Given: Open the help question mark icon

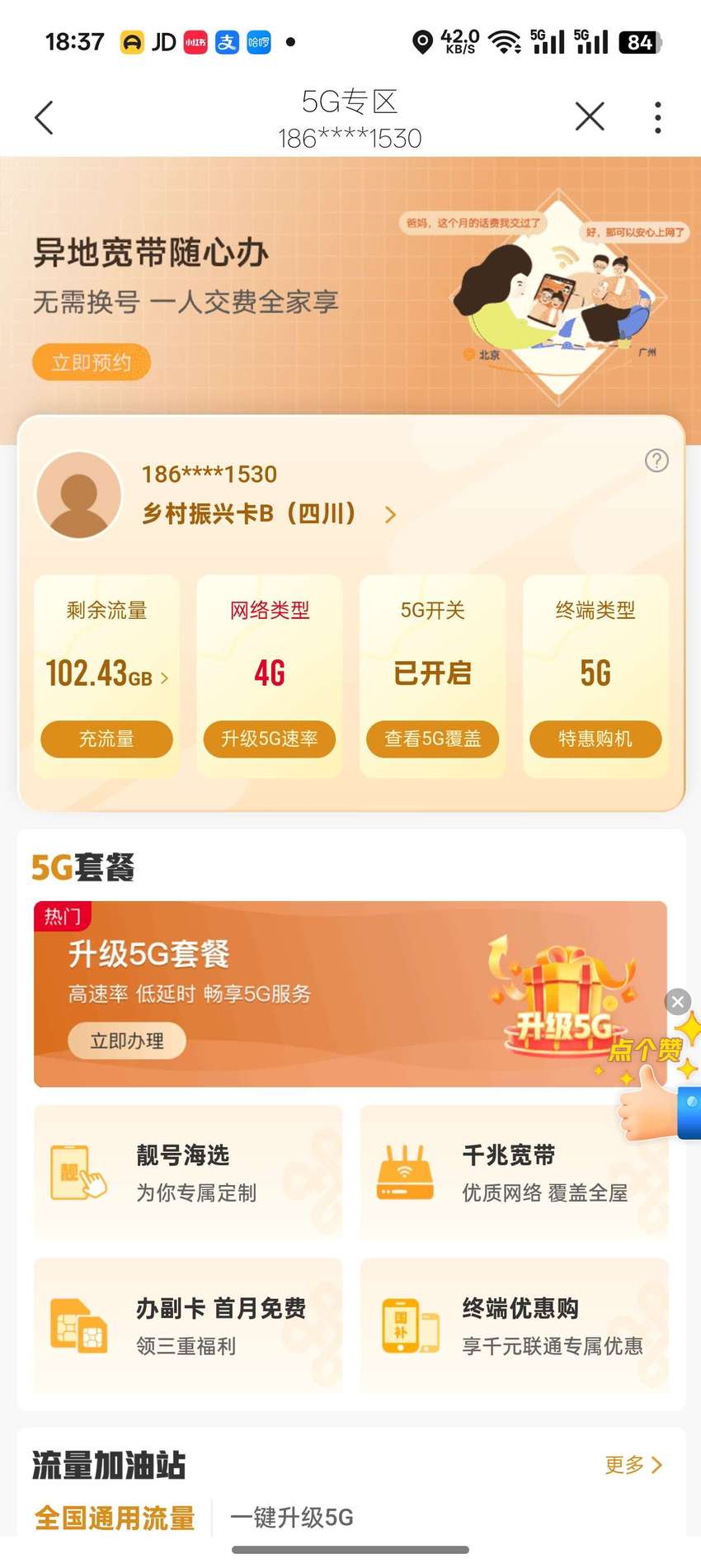Looking at the screenshot, I should point(656,460).
